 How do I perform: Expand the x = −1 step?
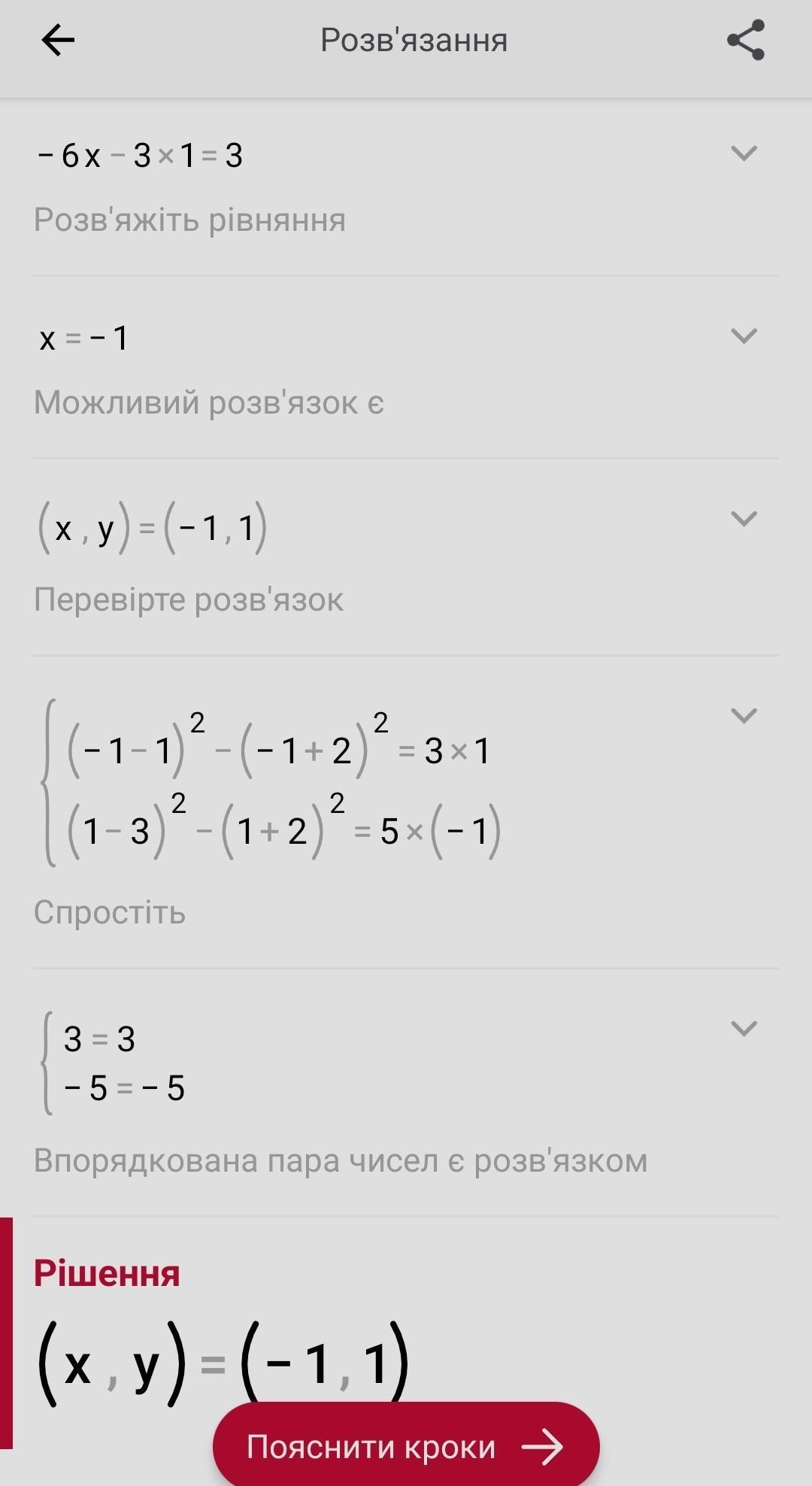click(x=744, y=336)
